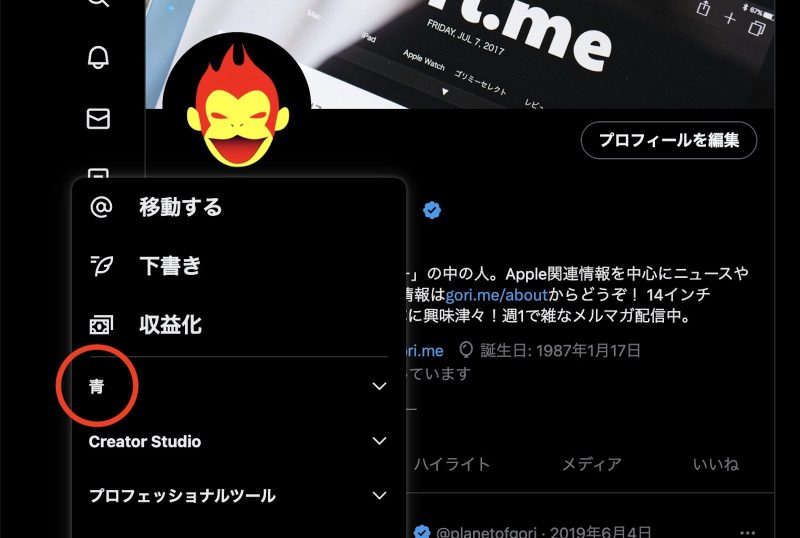Open the overflow menu on the 2019年6月4日 post

tap(744, 531)
